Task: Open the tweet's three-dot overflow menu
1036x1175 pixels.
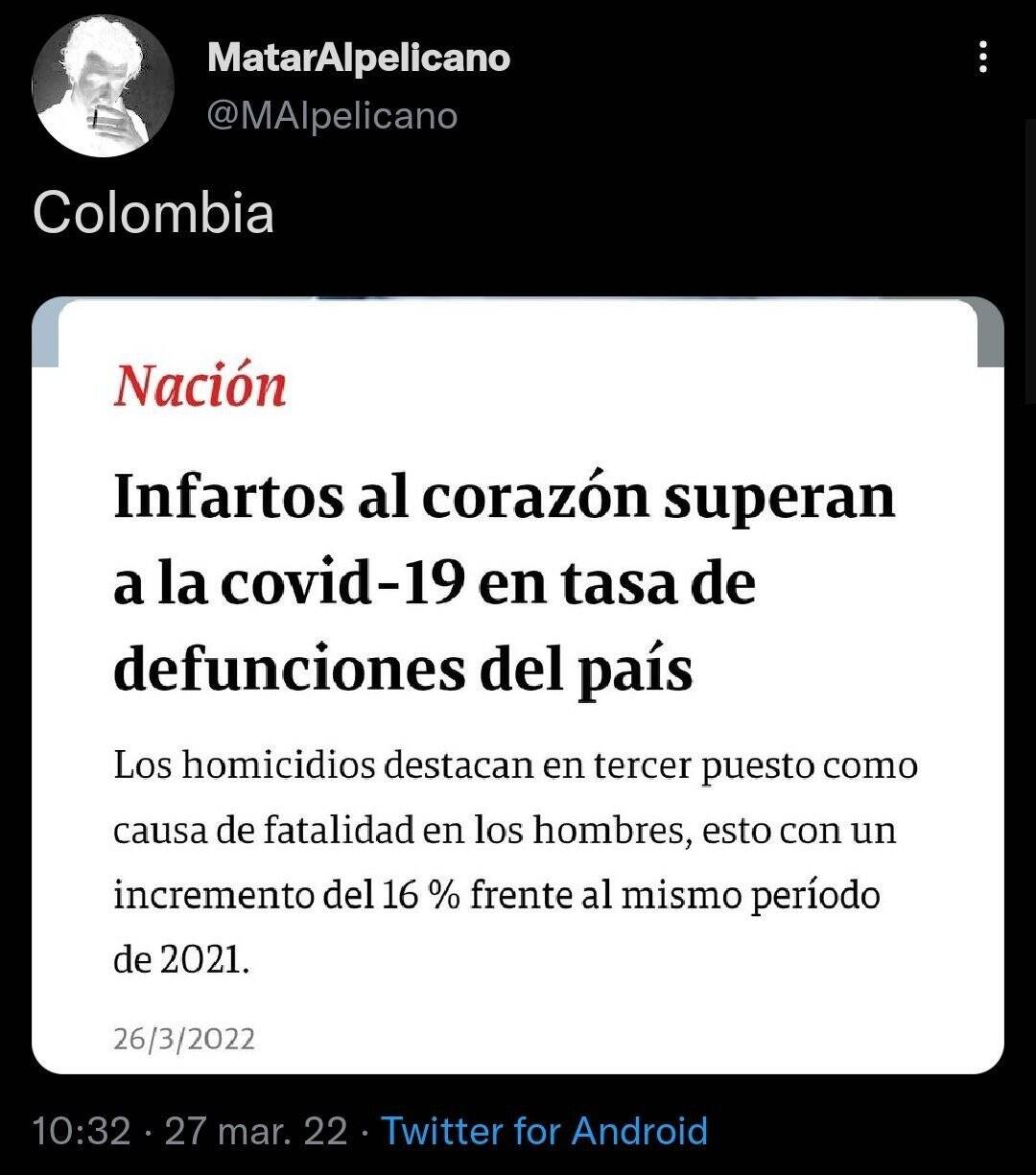Action: coord(981,59)
